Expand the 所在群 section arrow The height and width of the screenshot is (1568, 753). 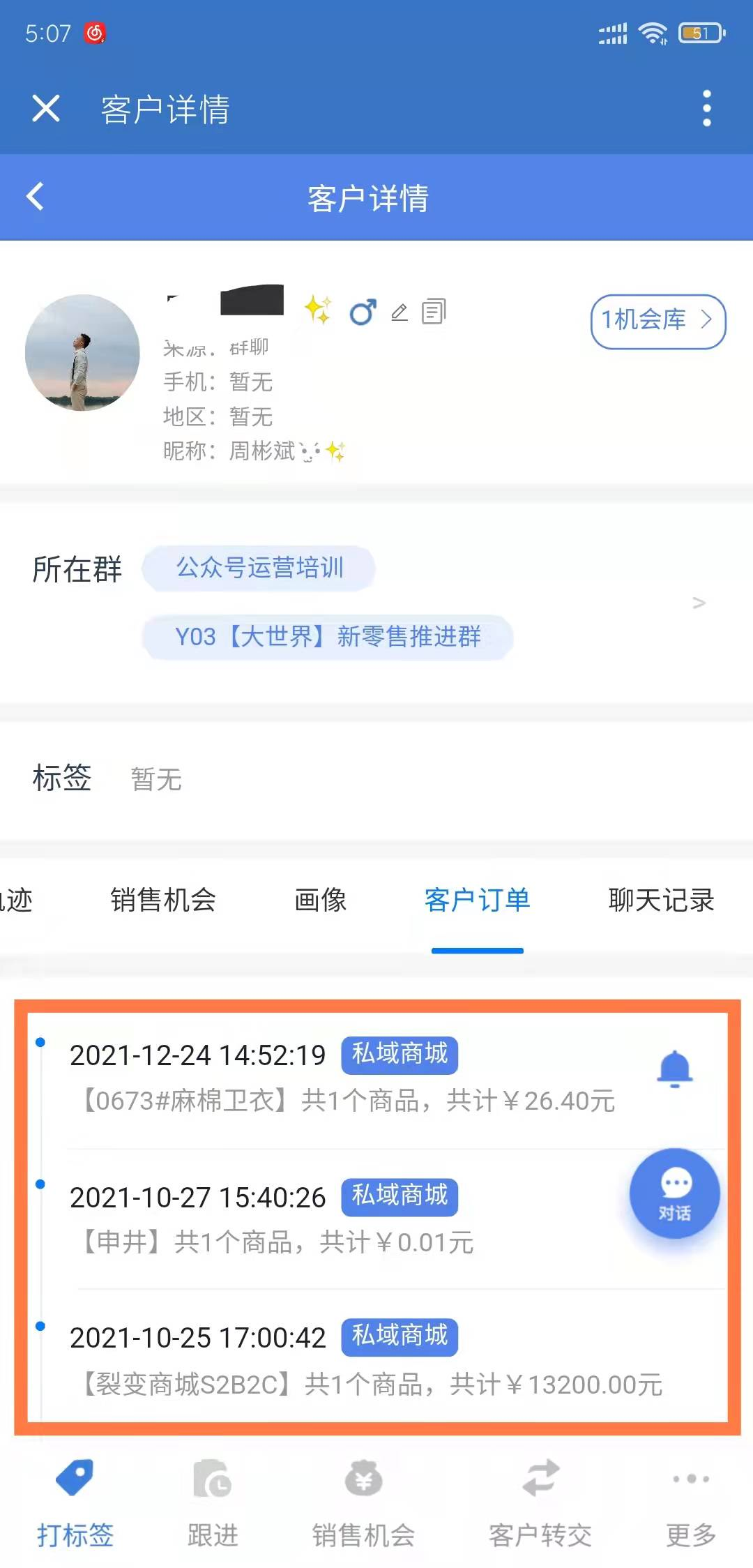pyautogui.click(x=699, y=603)
